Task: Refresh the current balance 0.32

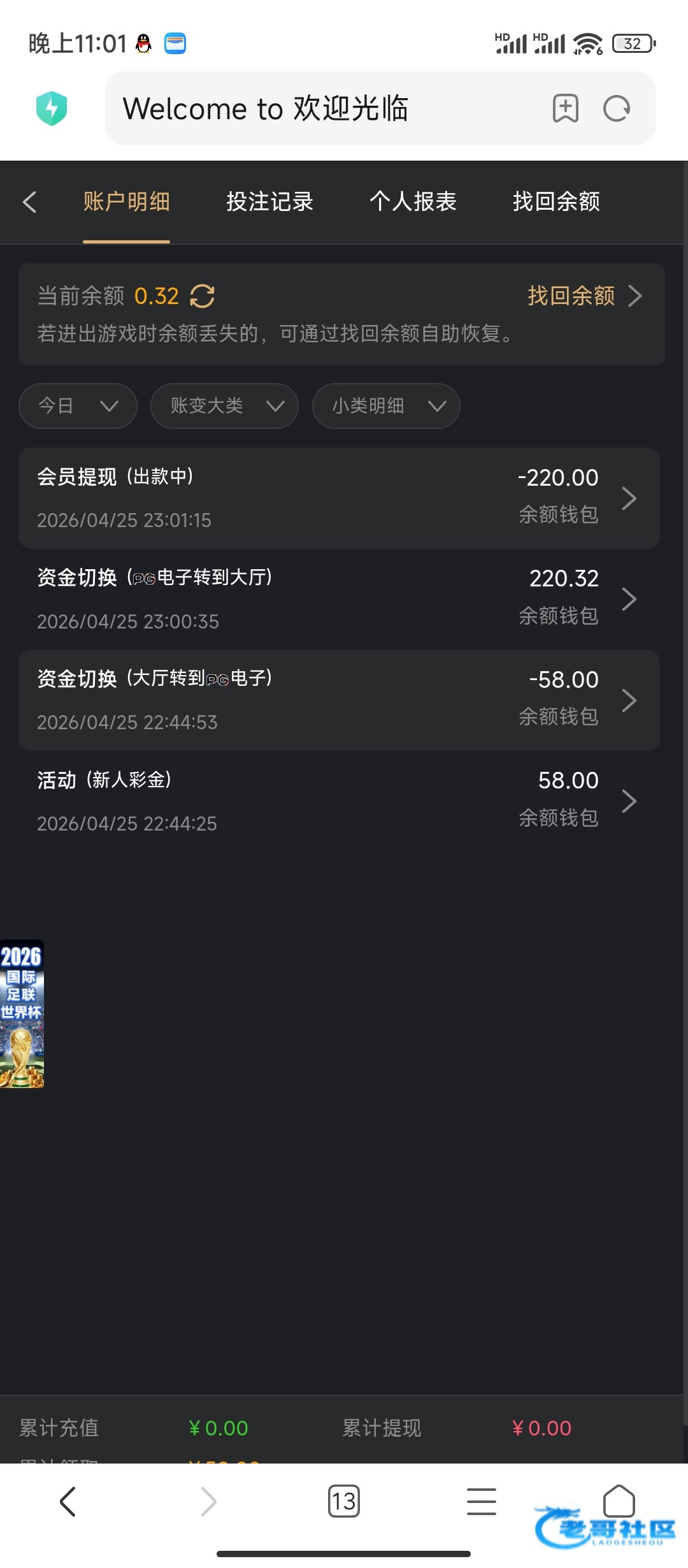Action: coord(202,296)
